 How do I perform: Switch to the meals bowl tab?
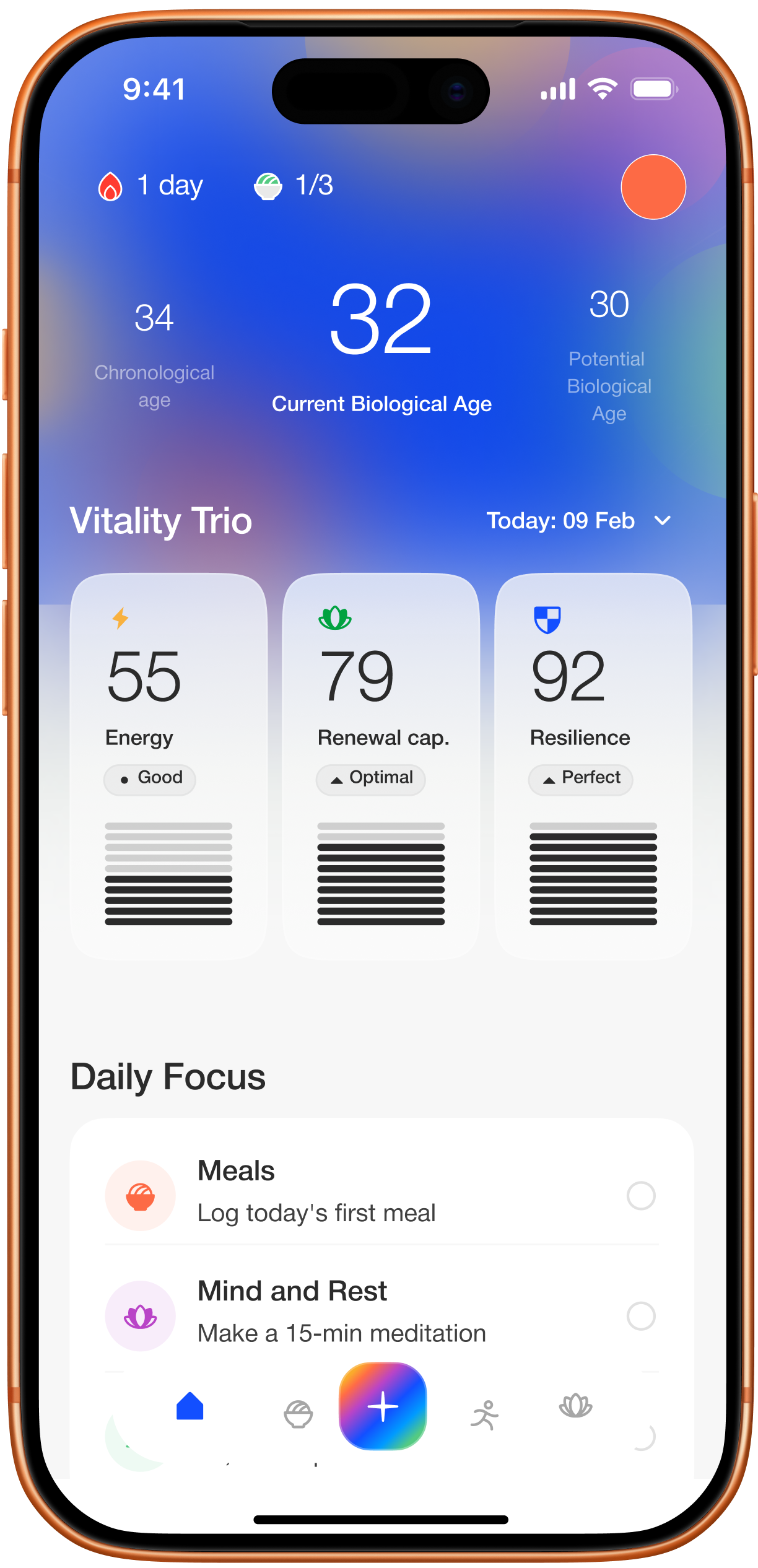[298, 1414]
